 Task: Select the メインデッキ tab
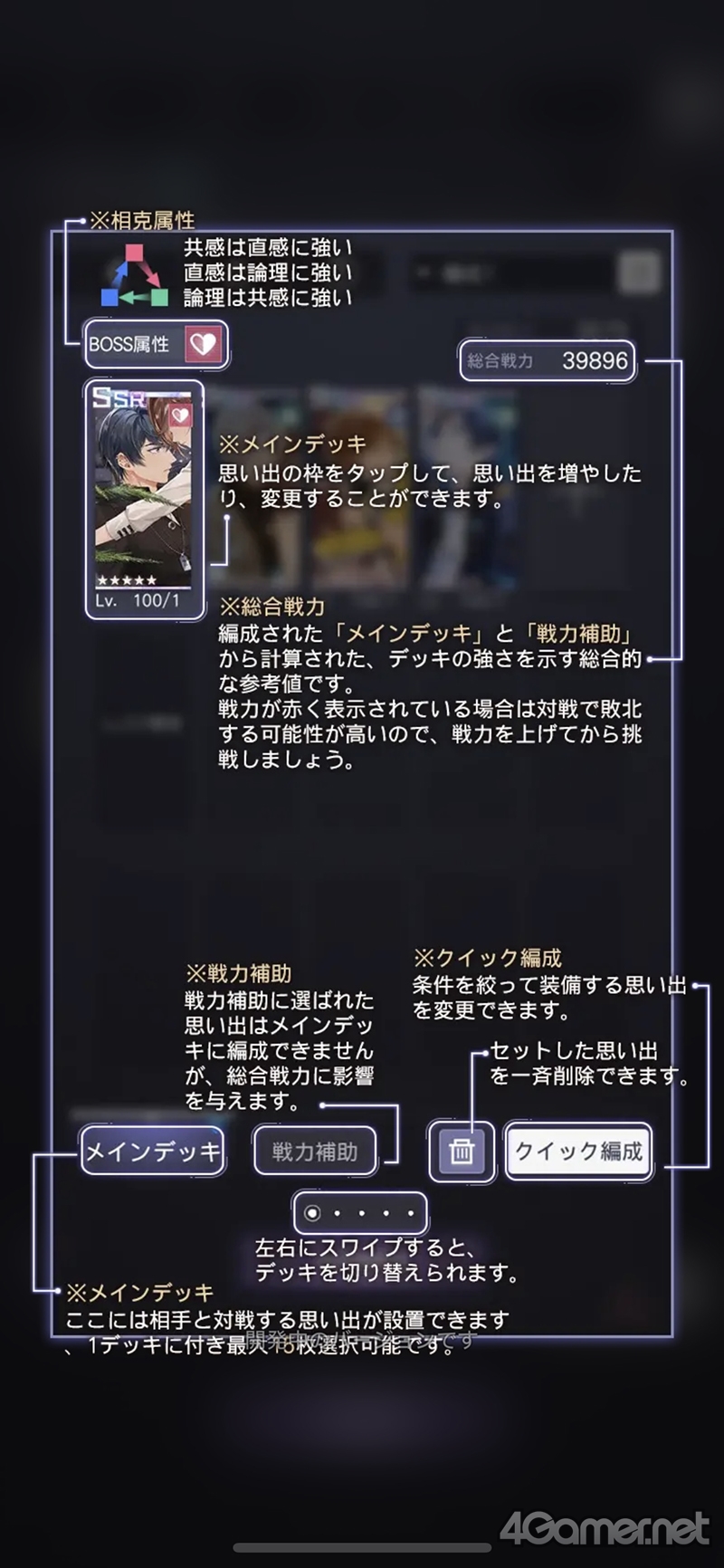point(152,1151)
